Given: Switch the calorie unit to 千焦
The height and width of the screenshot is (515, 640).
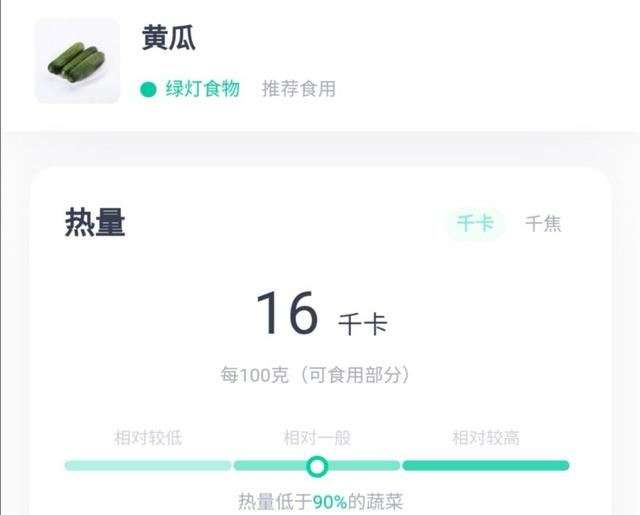Looking at the screenshot, I should [x=543, y=224].
